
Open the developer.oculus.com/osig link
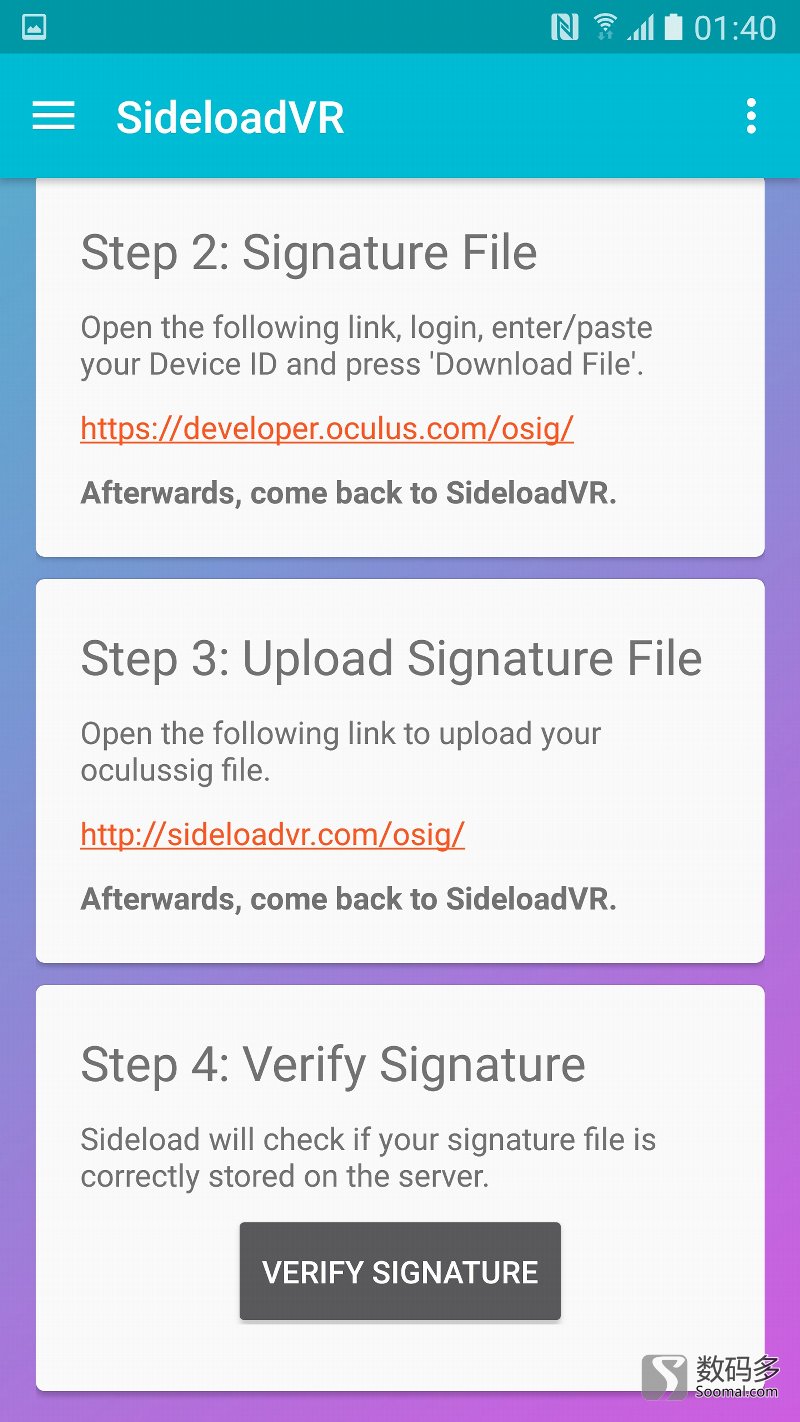coord(327,429)
